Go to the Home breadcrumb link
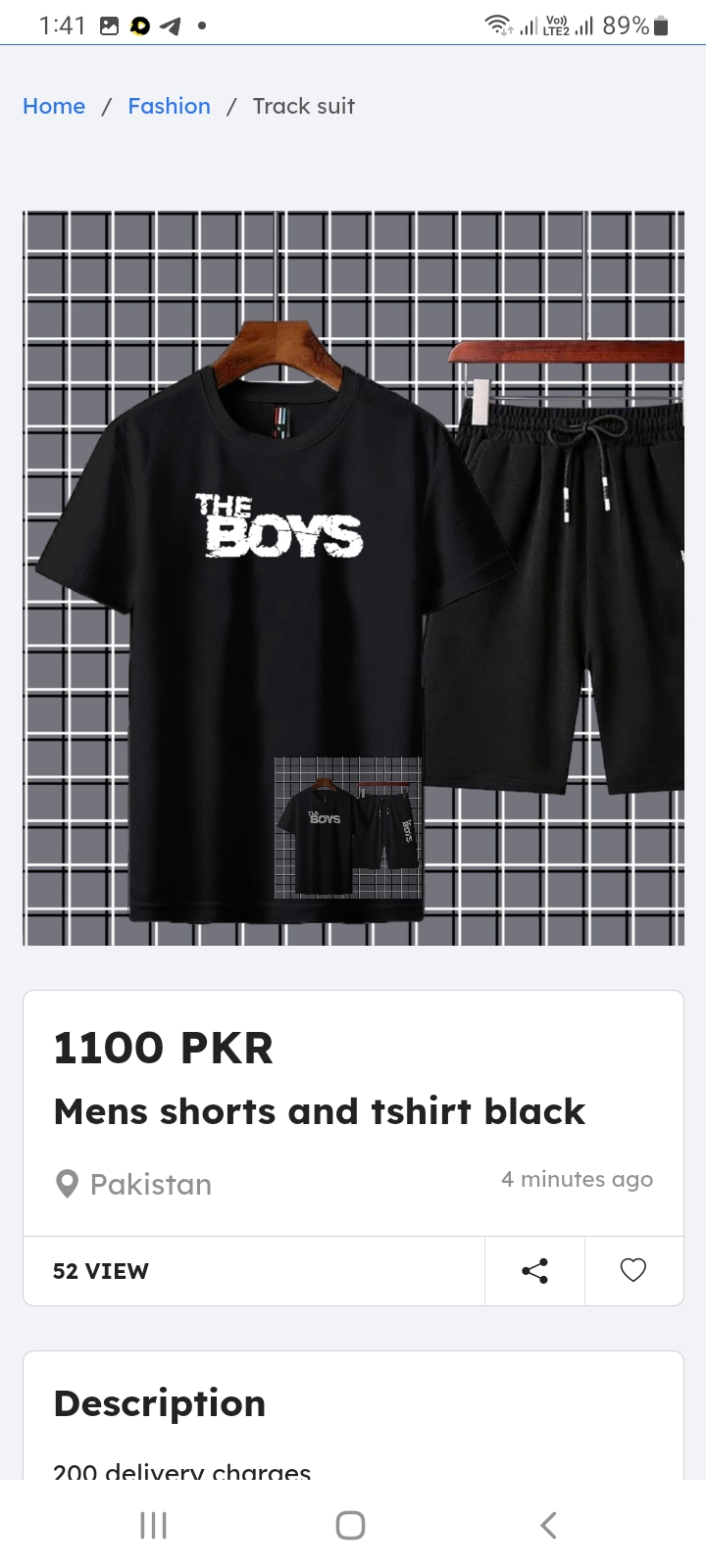Viewport: 706px width, 1568px height. [54, 106]
